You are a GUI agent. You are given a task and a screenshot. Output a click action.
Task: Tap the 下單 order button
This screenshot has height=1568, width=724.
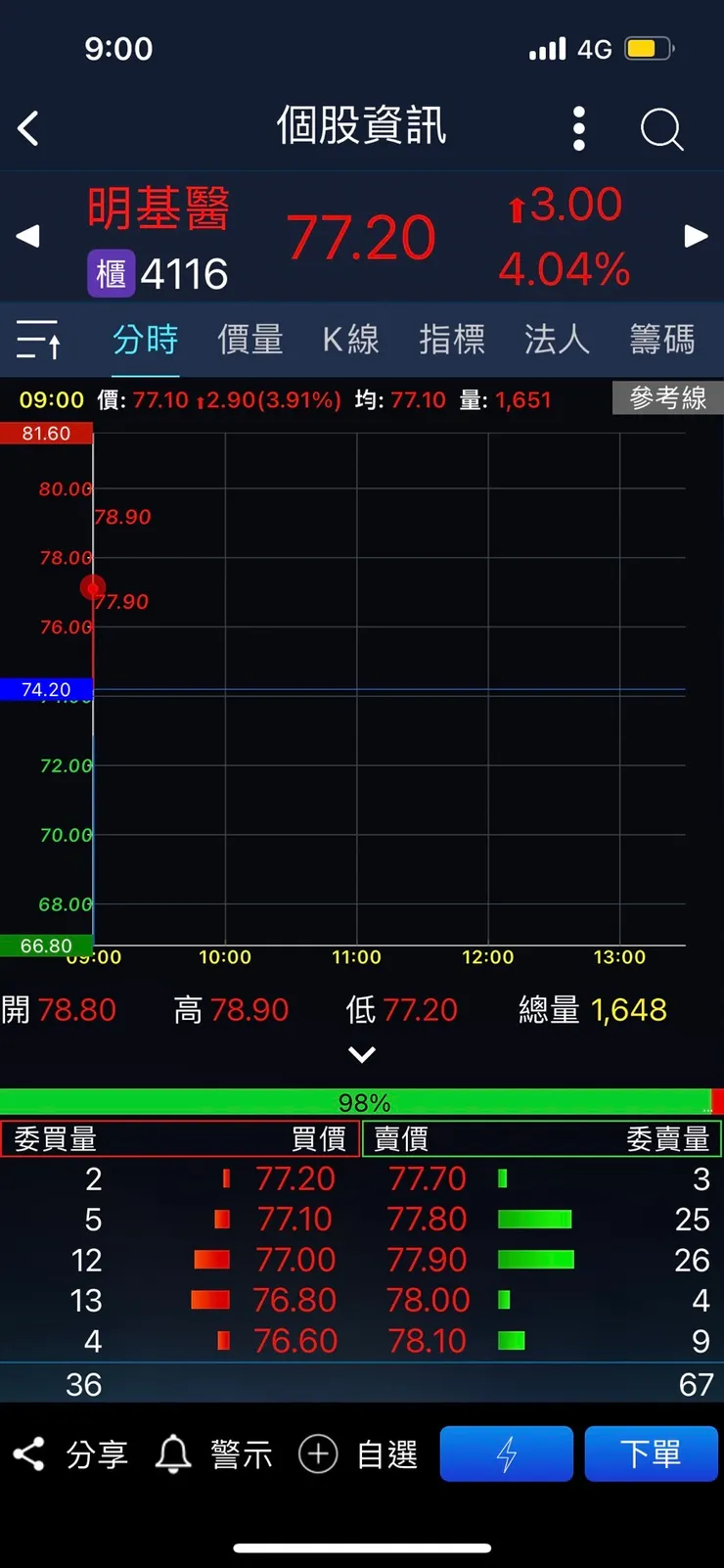(x=652, y=1453)
